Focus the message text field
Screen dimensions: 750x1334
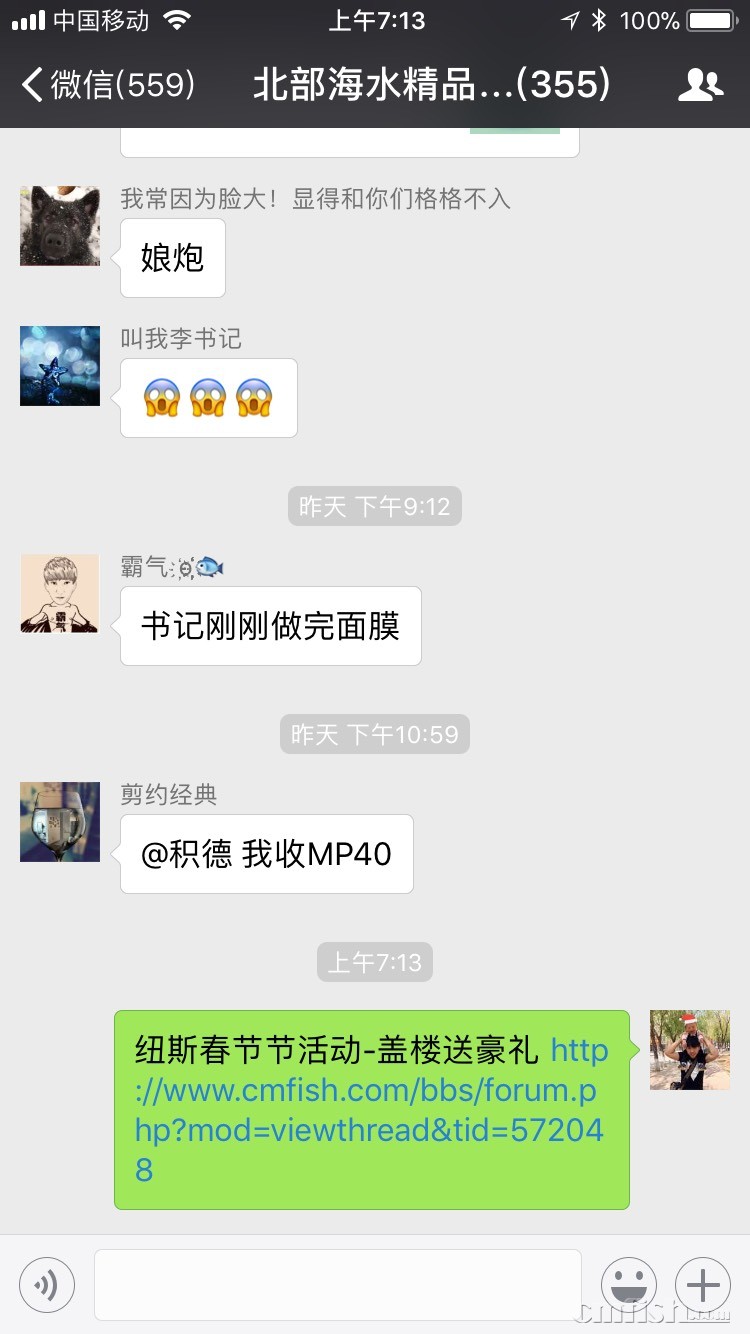(x=337, y=1284)
